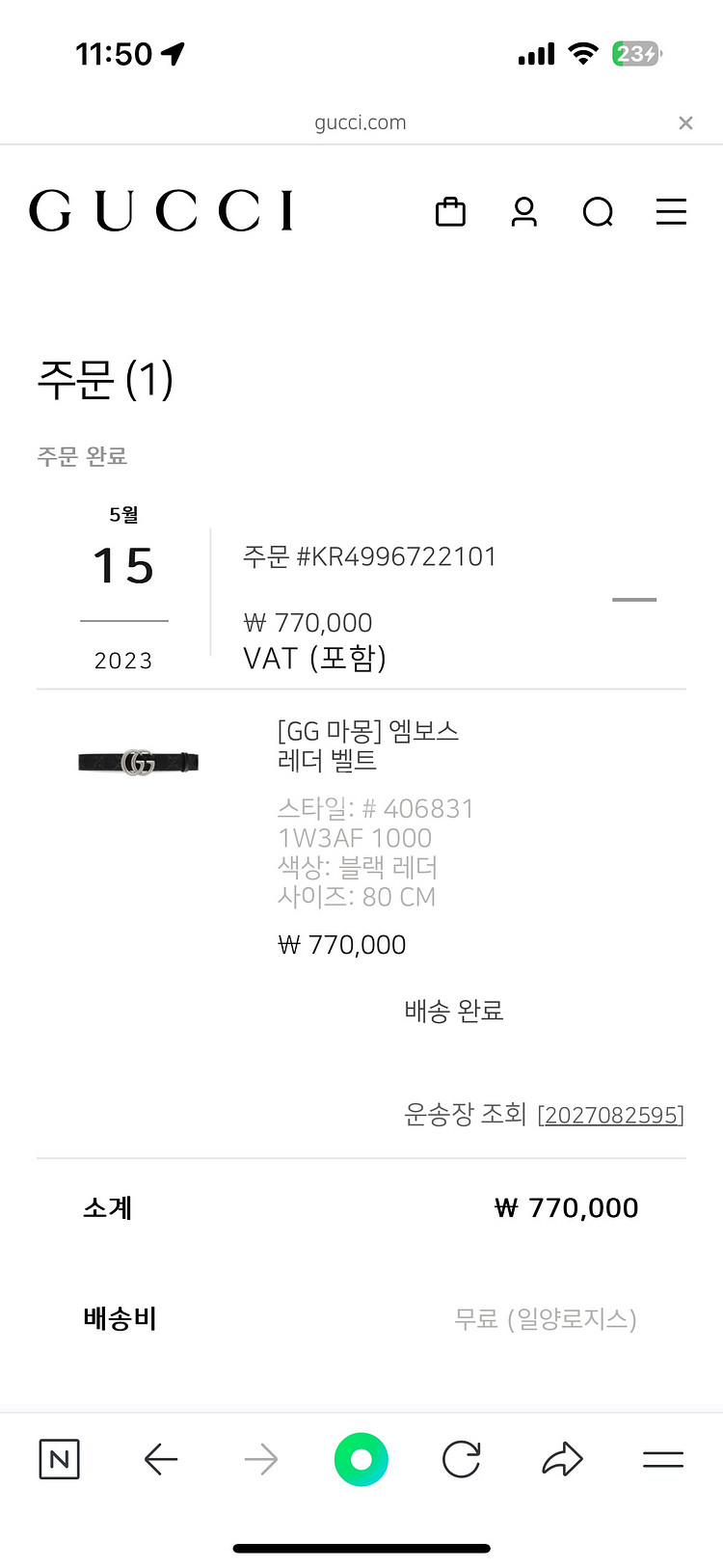Open tracking number 2027082595 link

[x=610, y=1115]
